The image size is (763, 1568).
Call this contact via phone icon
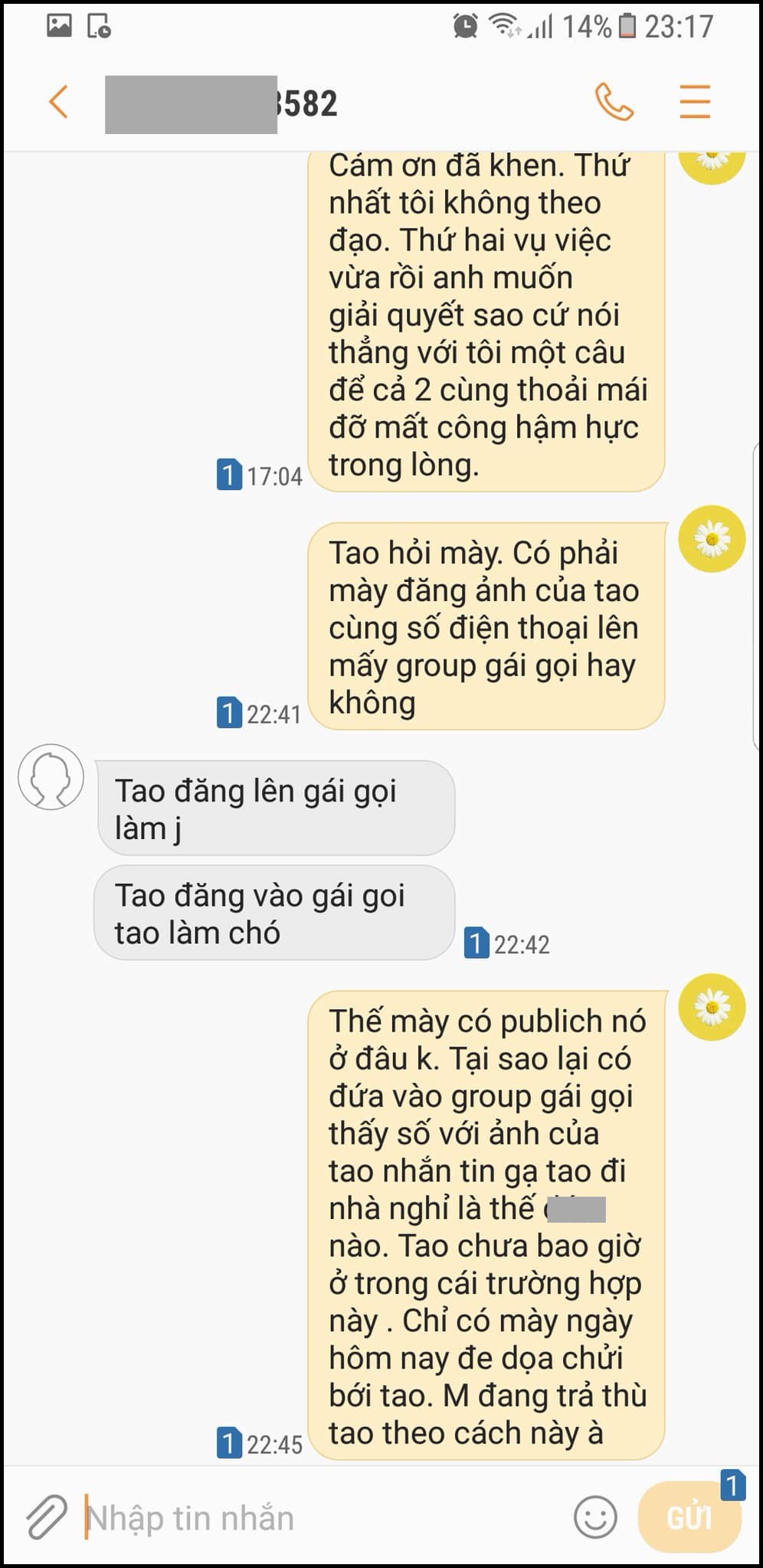(x=614, y=102)
